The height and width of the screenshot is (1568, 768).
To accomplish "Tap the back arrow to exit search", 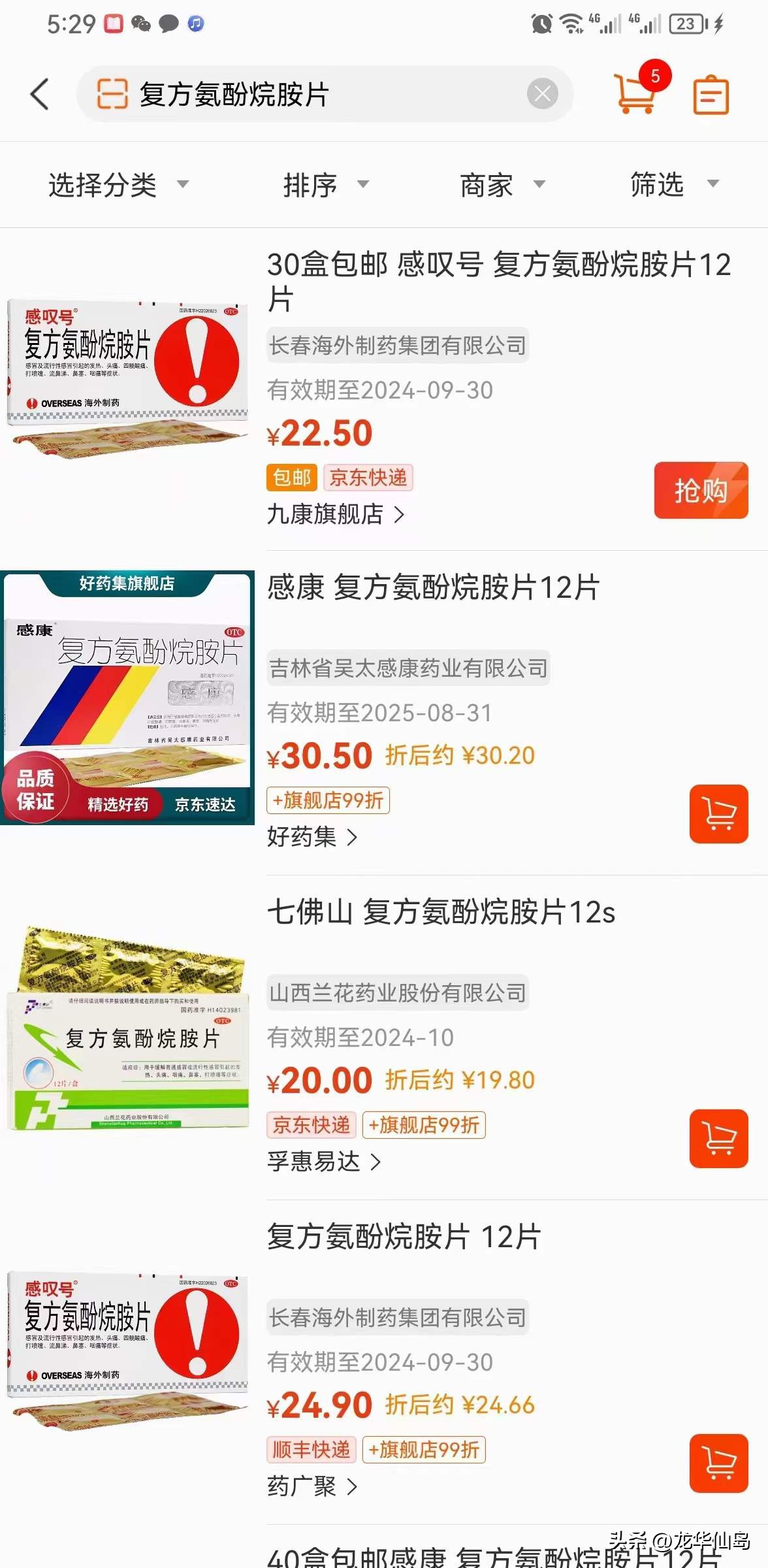I will click(x=39, y=94).
